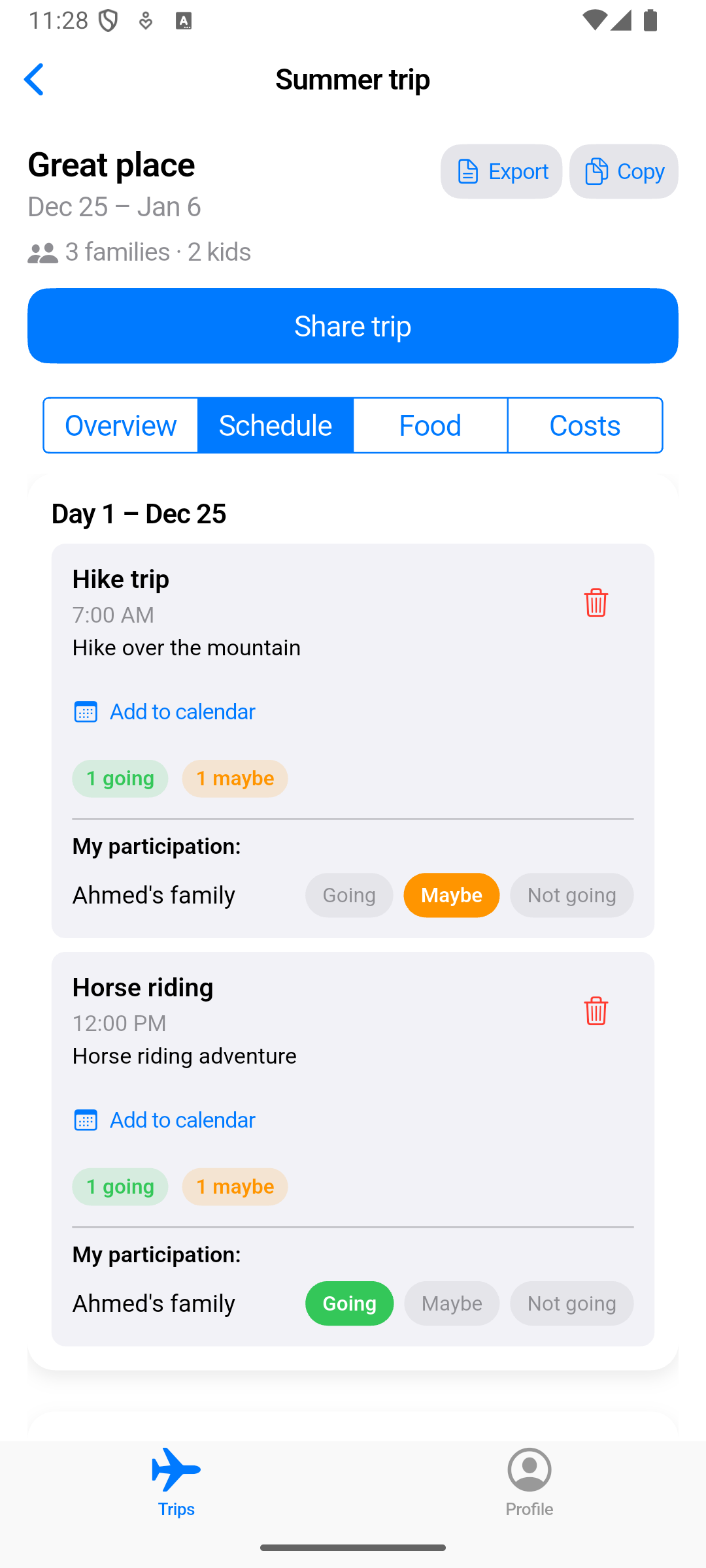Tap the 1 maybe badge on Hike trip
Screen dimensions: 706x1568
coord(235,778)
